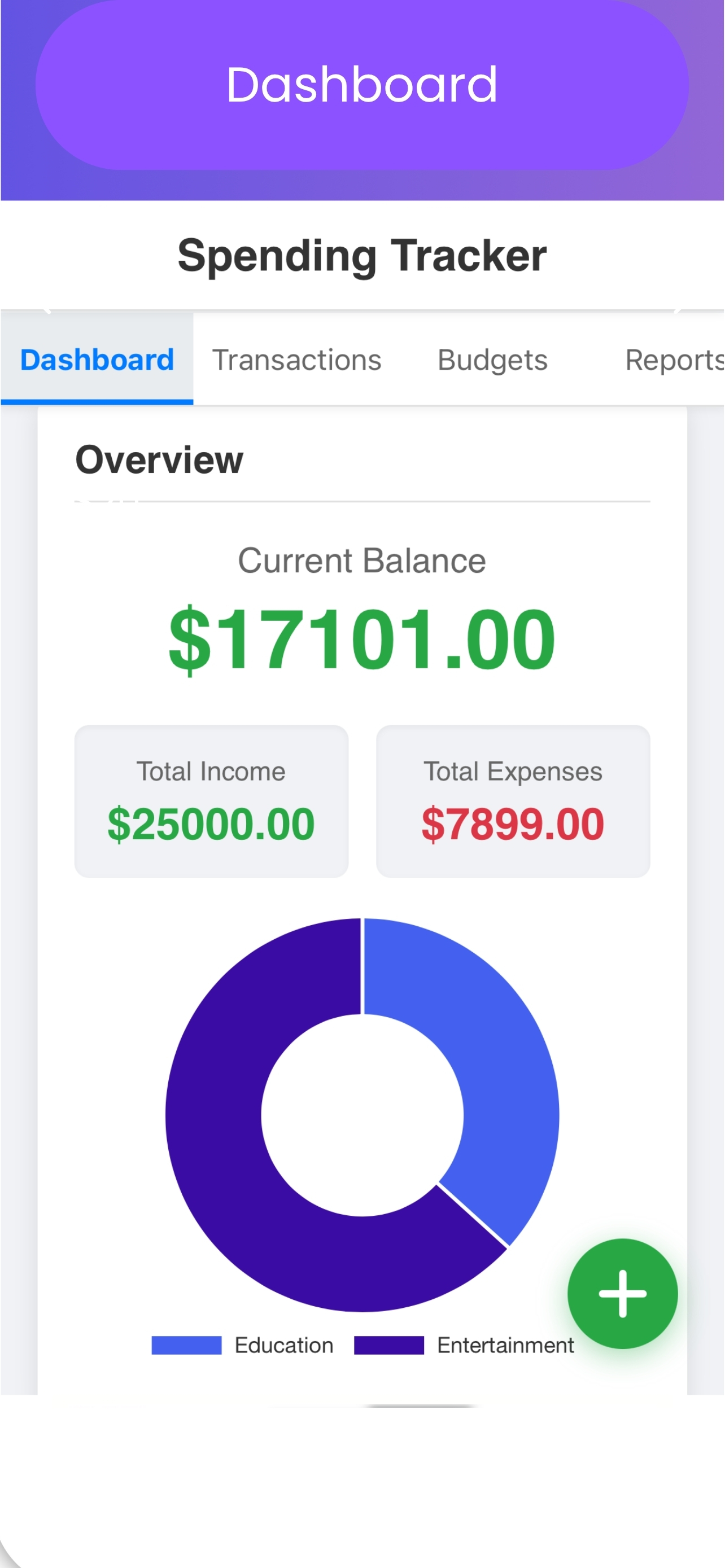Tap the purple Dashboard header banner
The image size is (725, 1568).
coord(362,85)
